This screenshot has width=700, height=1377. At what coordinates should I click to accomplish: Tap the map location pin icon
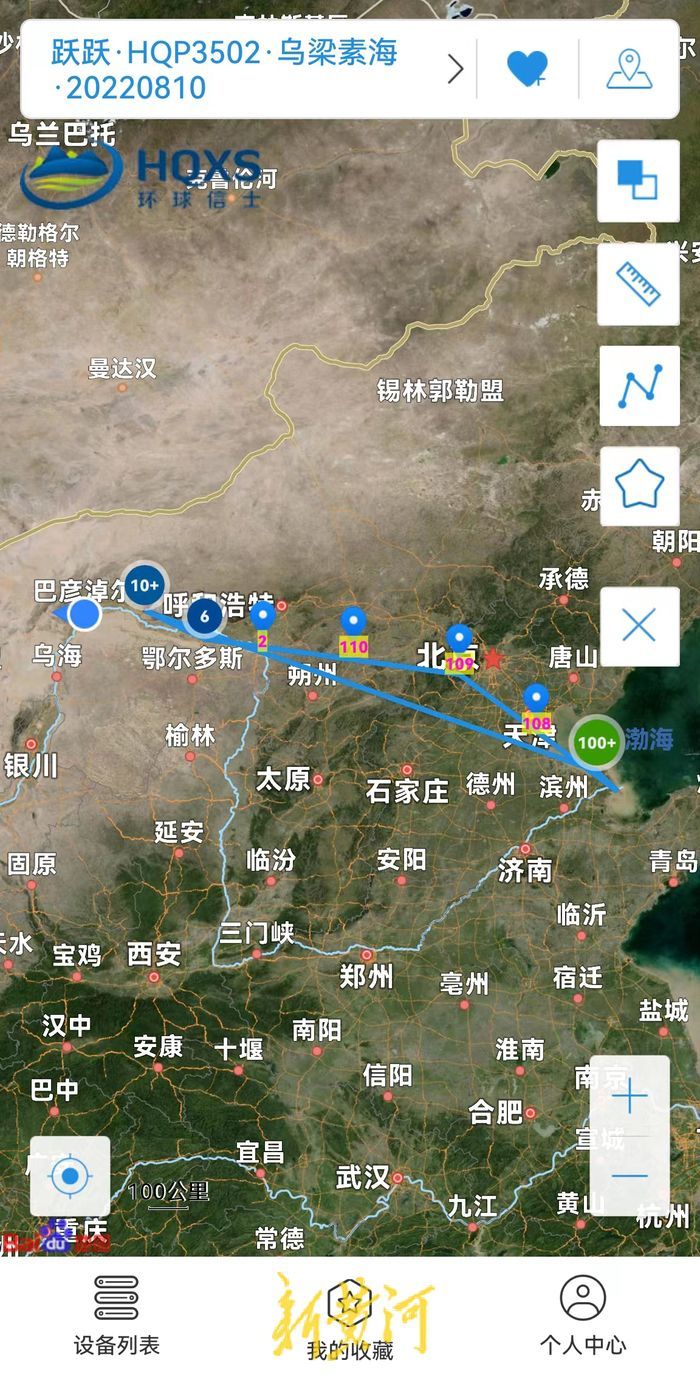629,69
